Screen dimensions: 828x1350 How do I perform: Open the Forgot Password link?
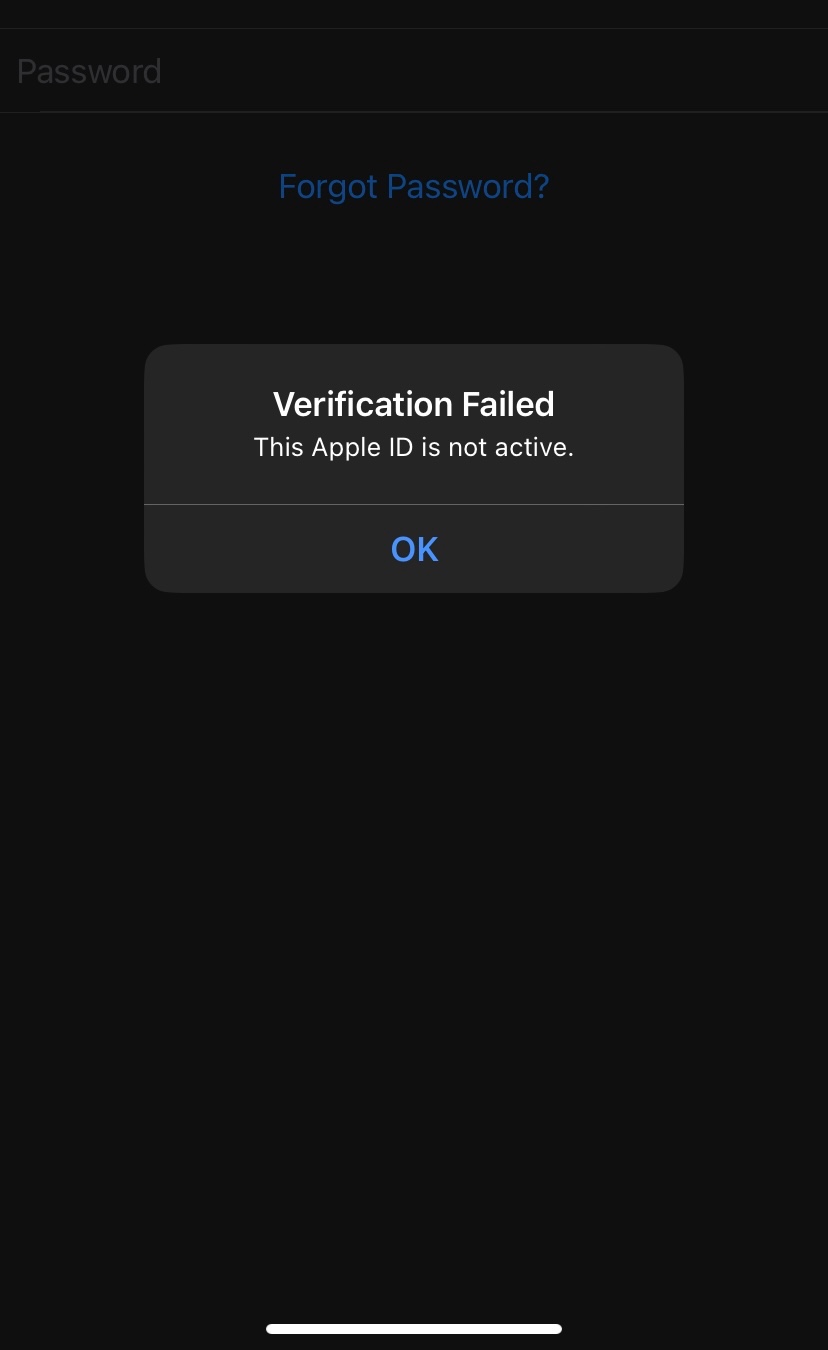414,187
